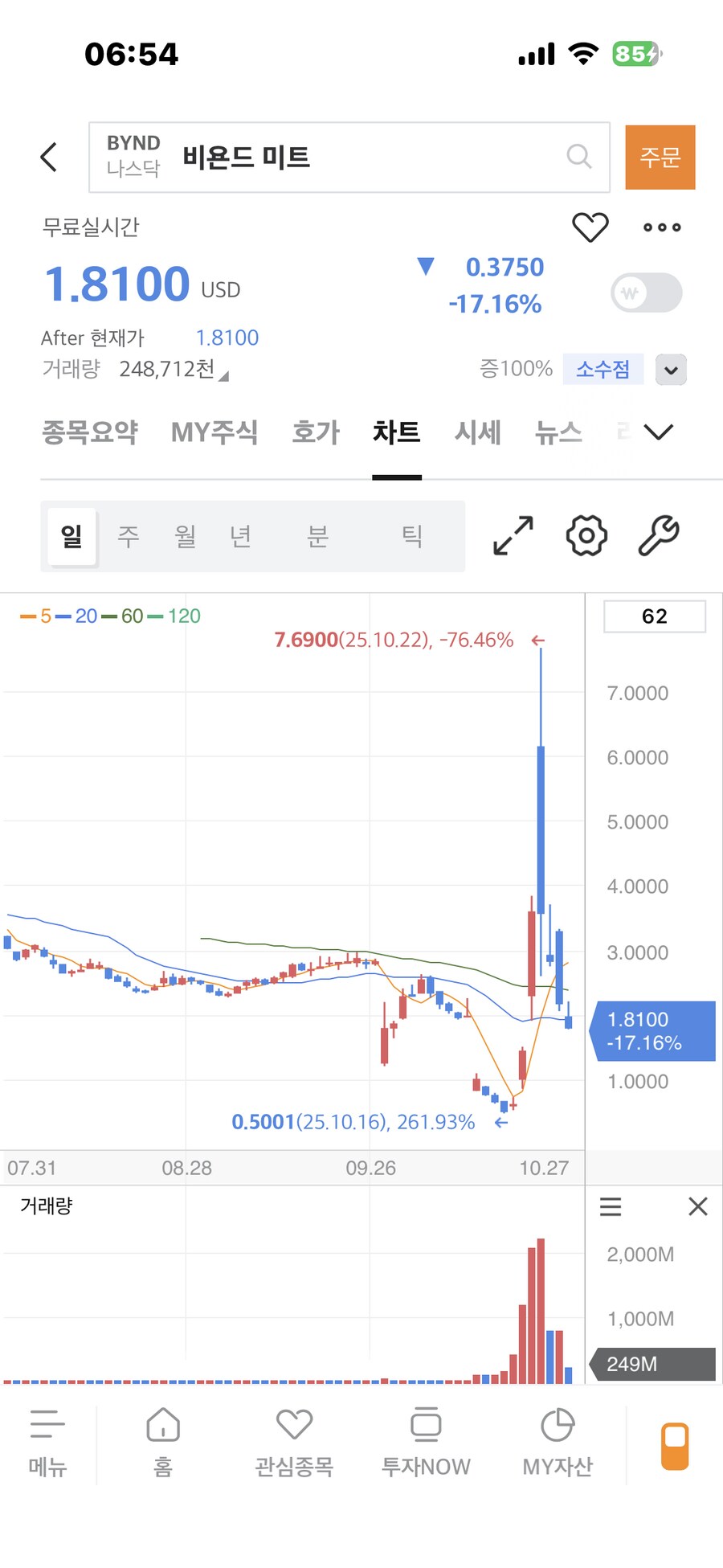Open the hidden tabs chevron
723x1568 pixels.
point(660,432)
